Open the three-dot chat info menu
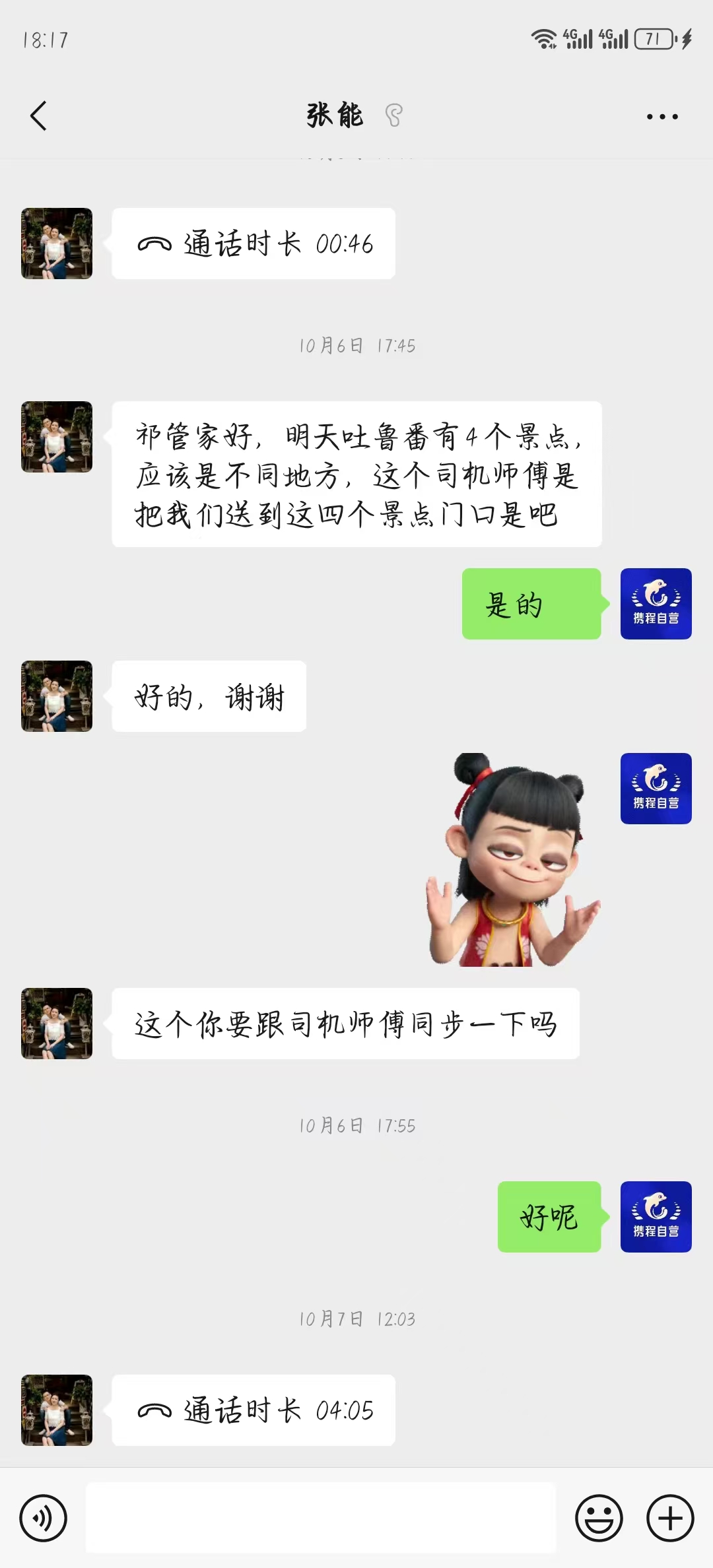 tap(662, 117)
